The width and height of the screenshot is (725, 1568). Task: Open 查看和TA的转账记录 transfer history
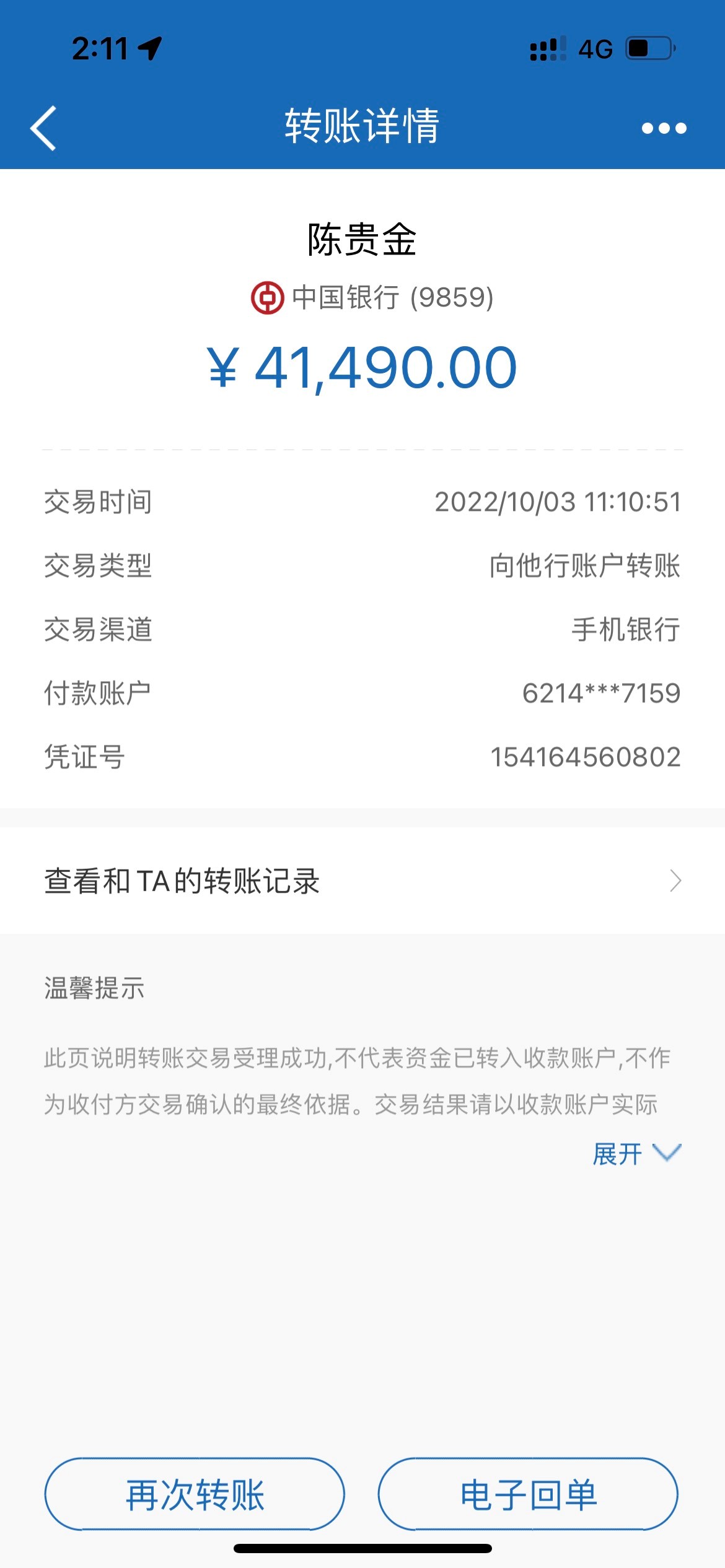[362, 881]
